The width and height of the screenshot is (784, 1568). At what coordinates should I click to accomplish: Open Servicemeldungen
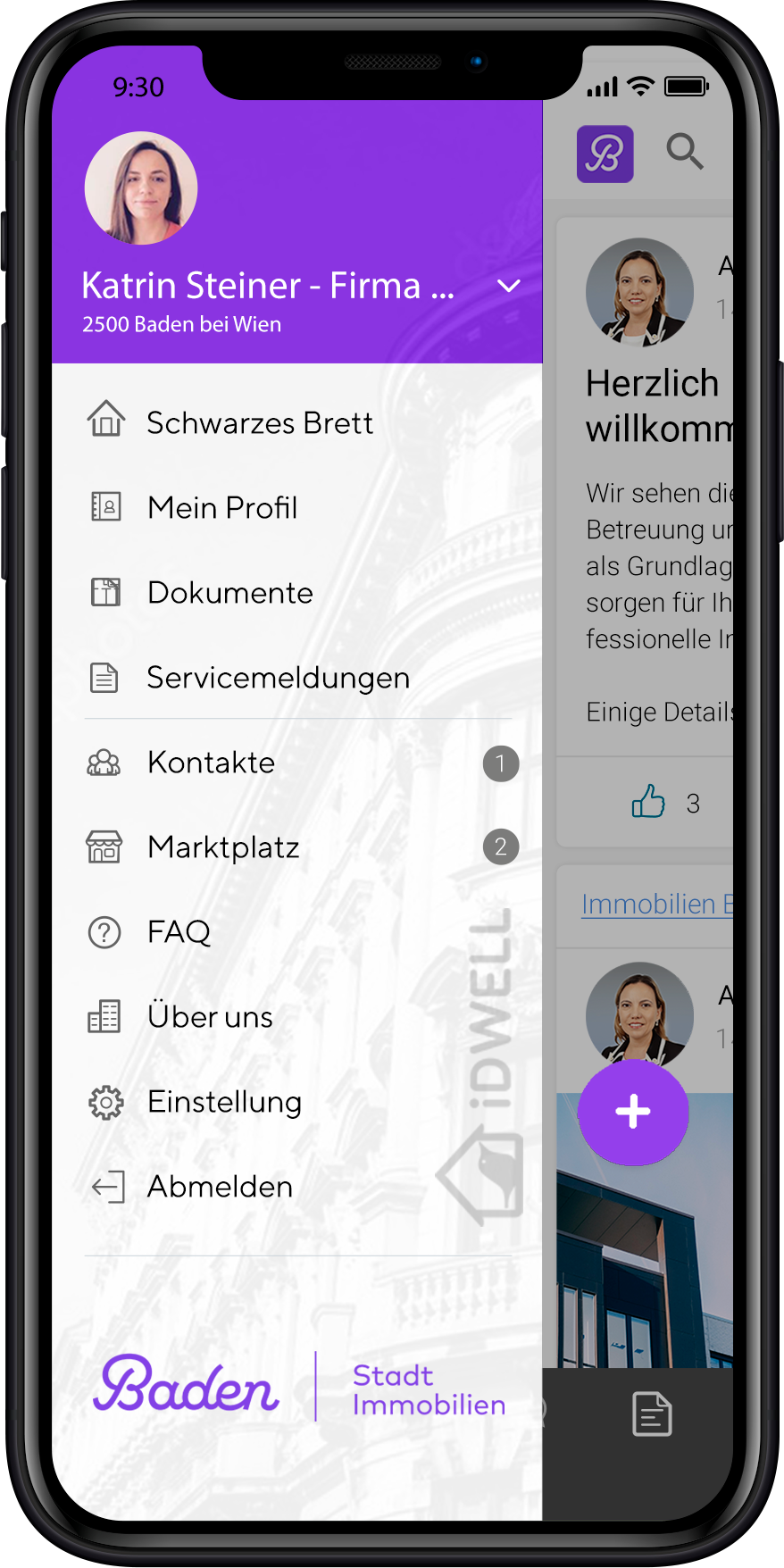(x=278, y=678)
